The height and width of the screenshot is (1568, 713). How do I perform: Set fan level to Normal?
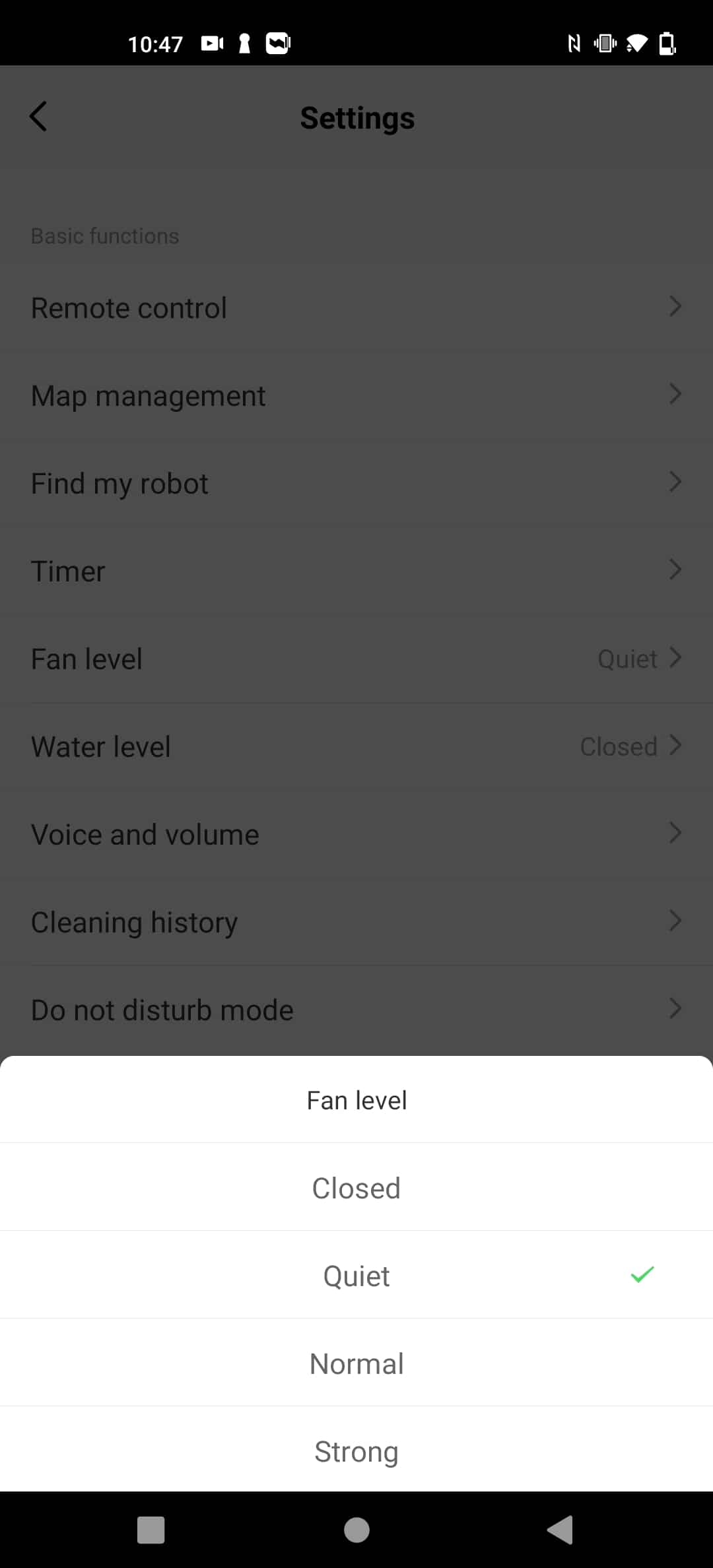356,1363
